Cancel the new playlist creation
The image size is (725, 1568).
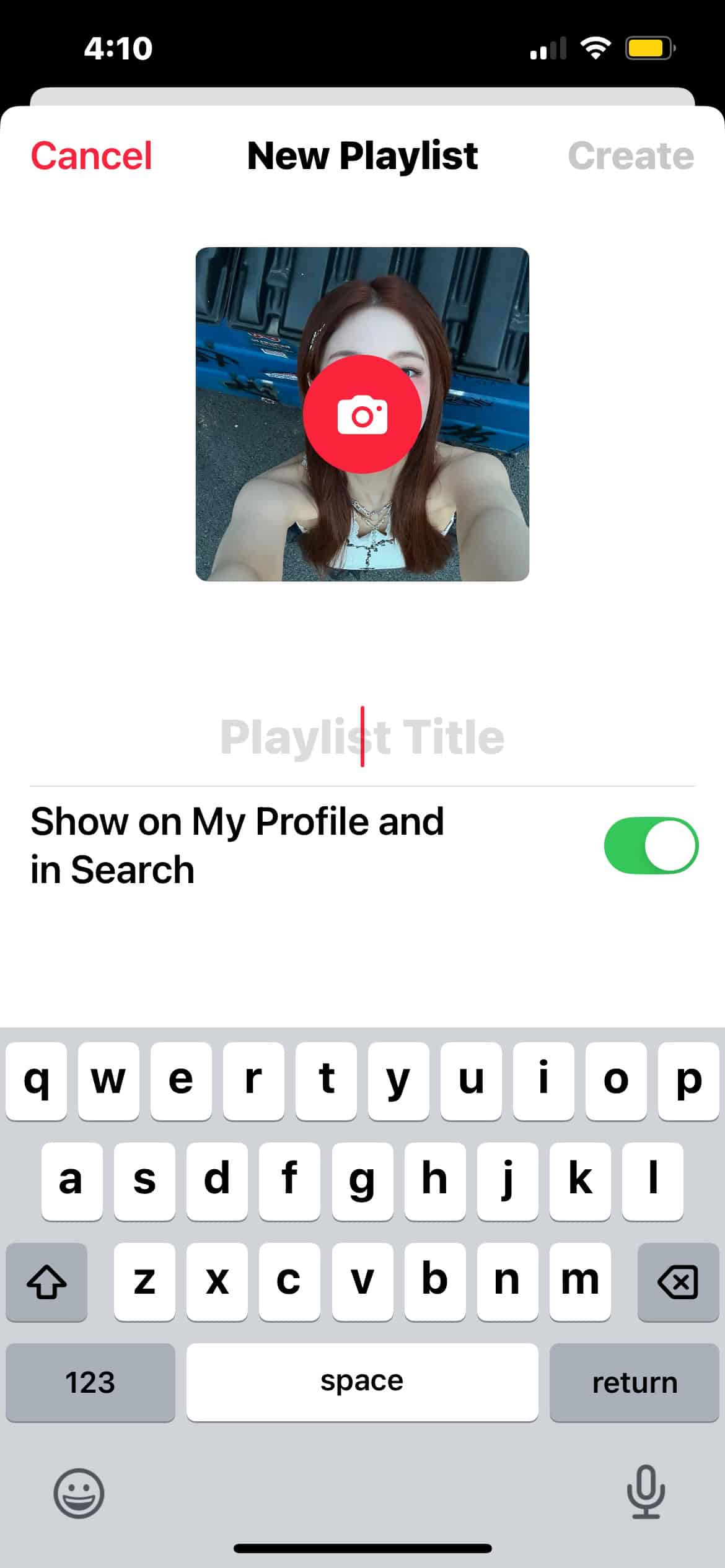pyautogui.click(x=91, y=155)
